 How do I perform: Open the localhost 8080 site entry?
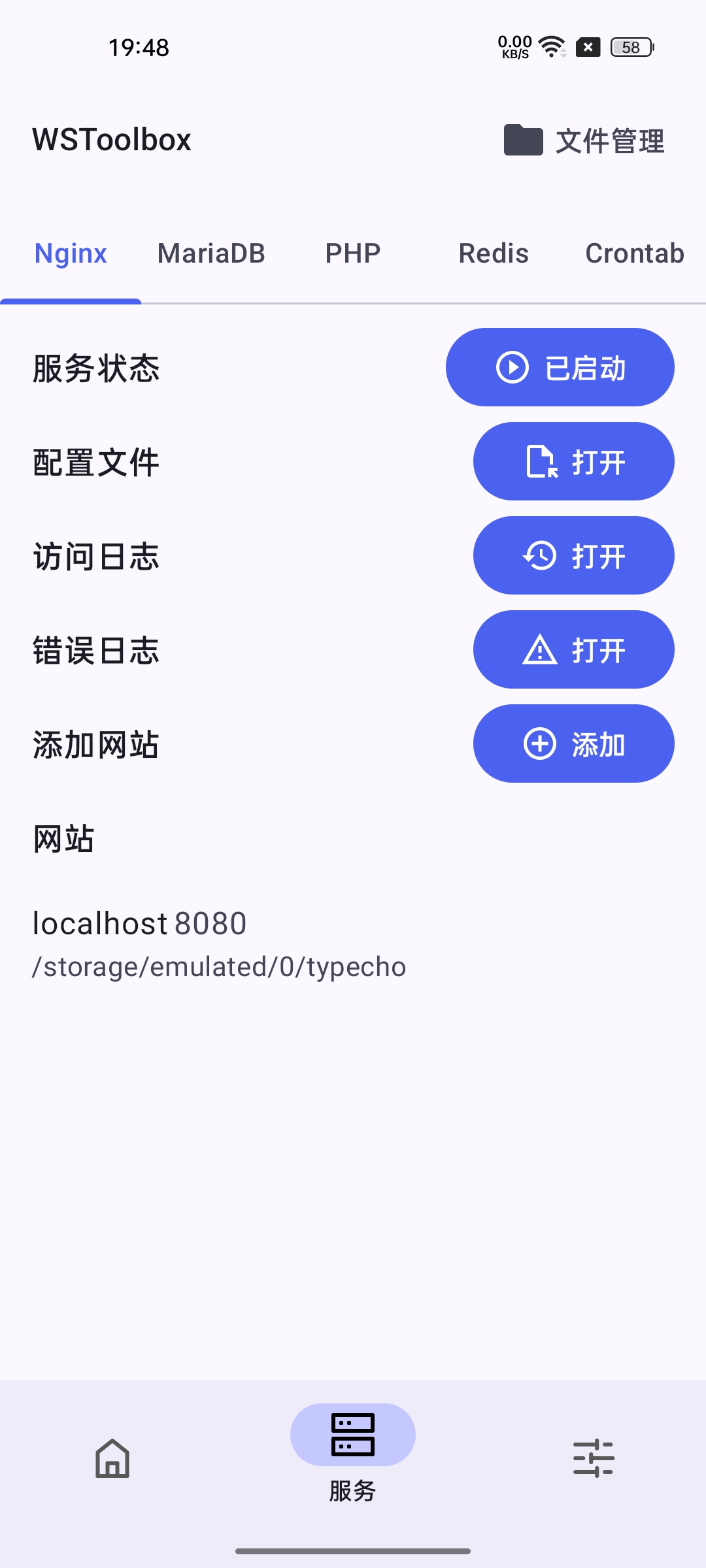[x=219, y=944]
